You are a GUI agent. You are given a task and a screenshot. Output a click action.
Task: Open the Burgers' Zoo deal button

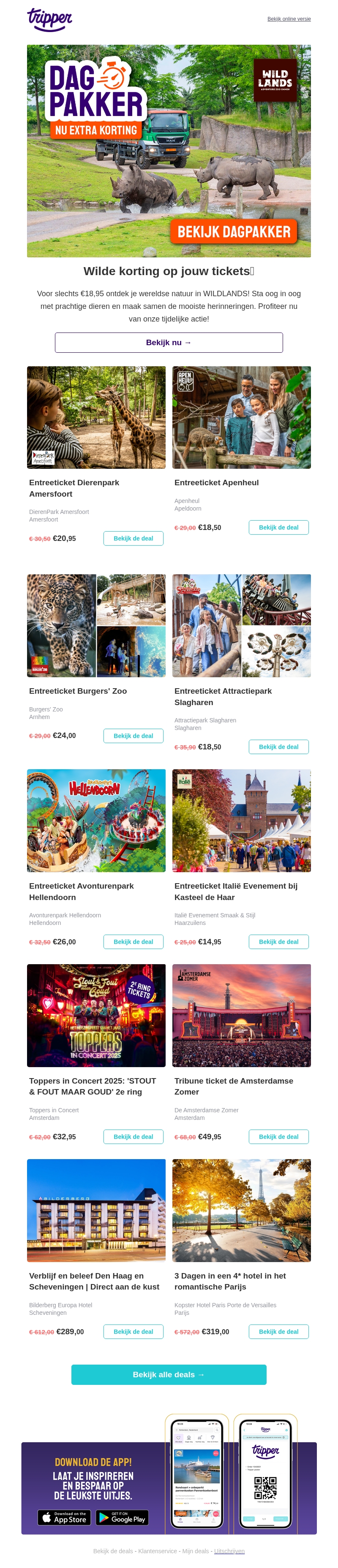point(133,735)
